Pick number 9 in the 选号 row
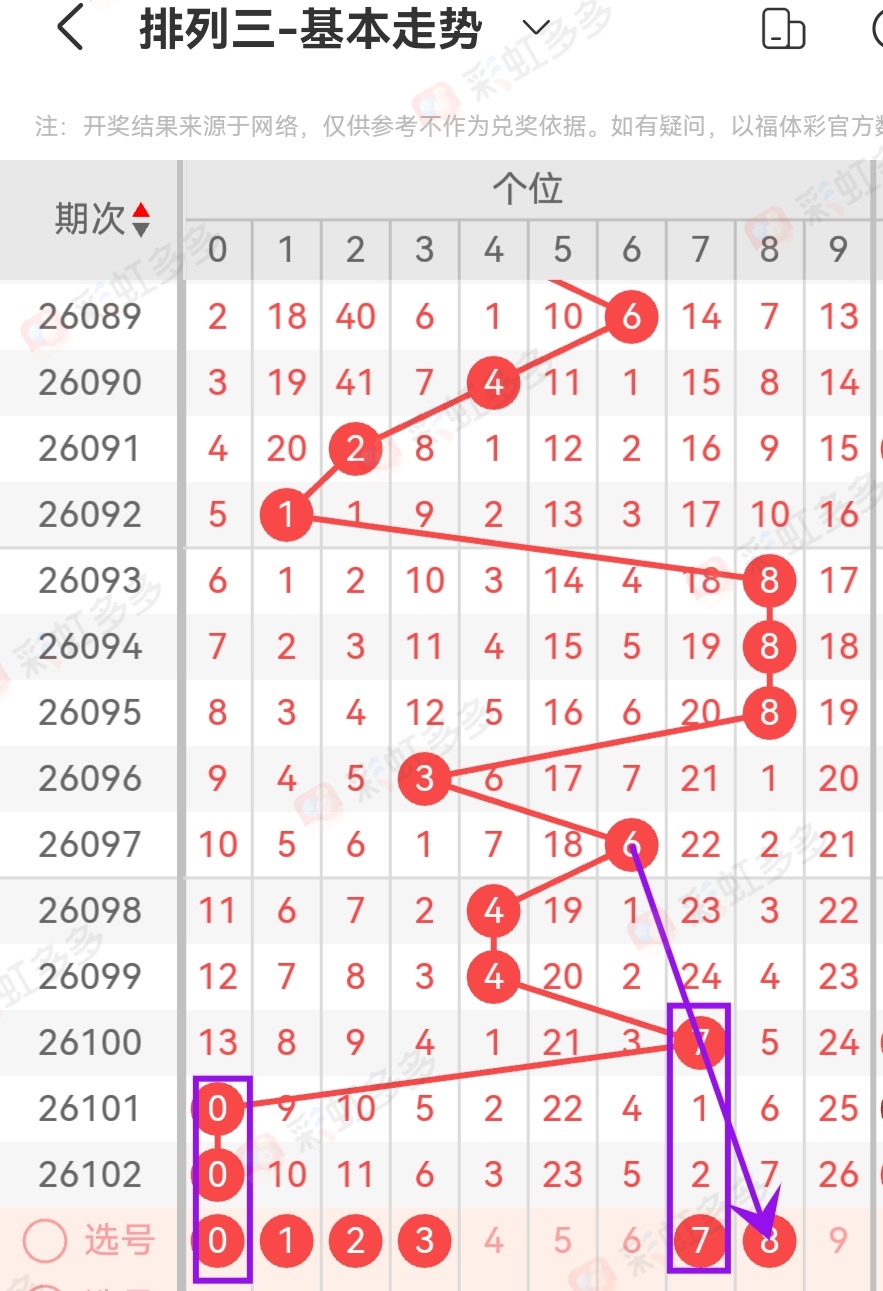The image size is (883, 1291). (838, 1241)
